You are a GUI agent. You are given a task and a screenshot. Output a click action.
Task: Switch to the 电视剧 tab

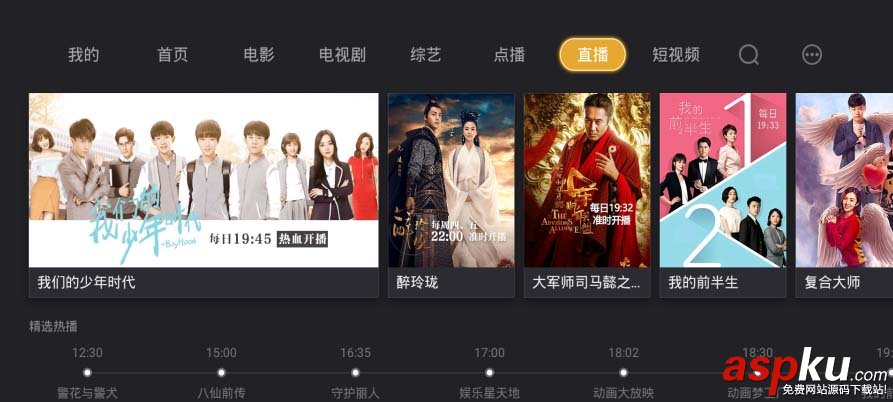[342, 55]
